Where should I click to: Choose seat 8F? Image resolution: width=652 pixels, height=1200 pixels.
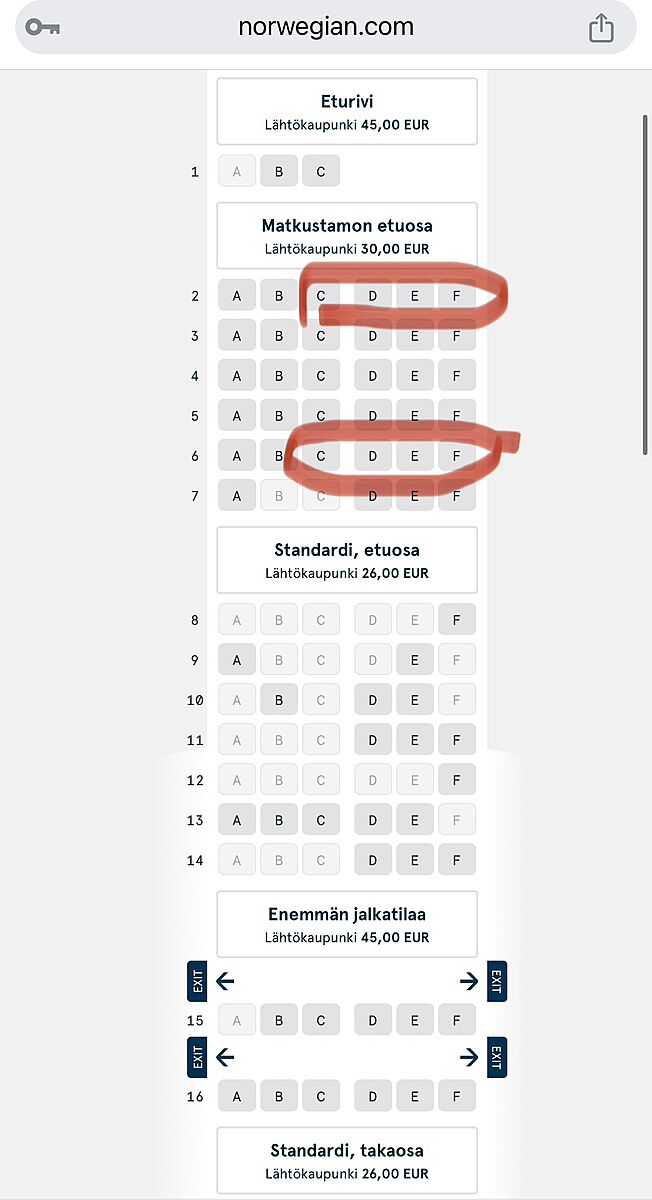tap(457, 620)
